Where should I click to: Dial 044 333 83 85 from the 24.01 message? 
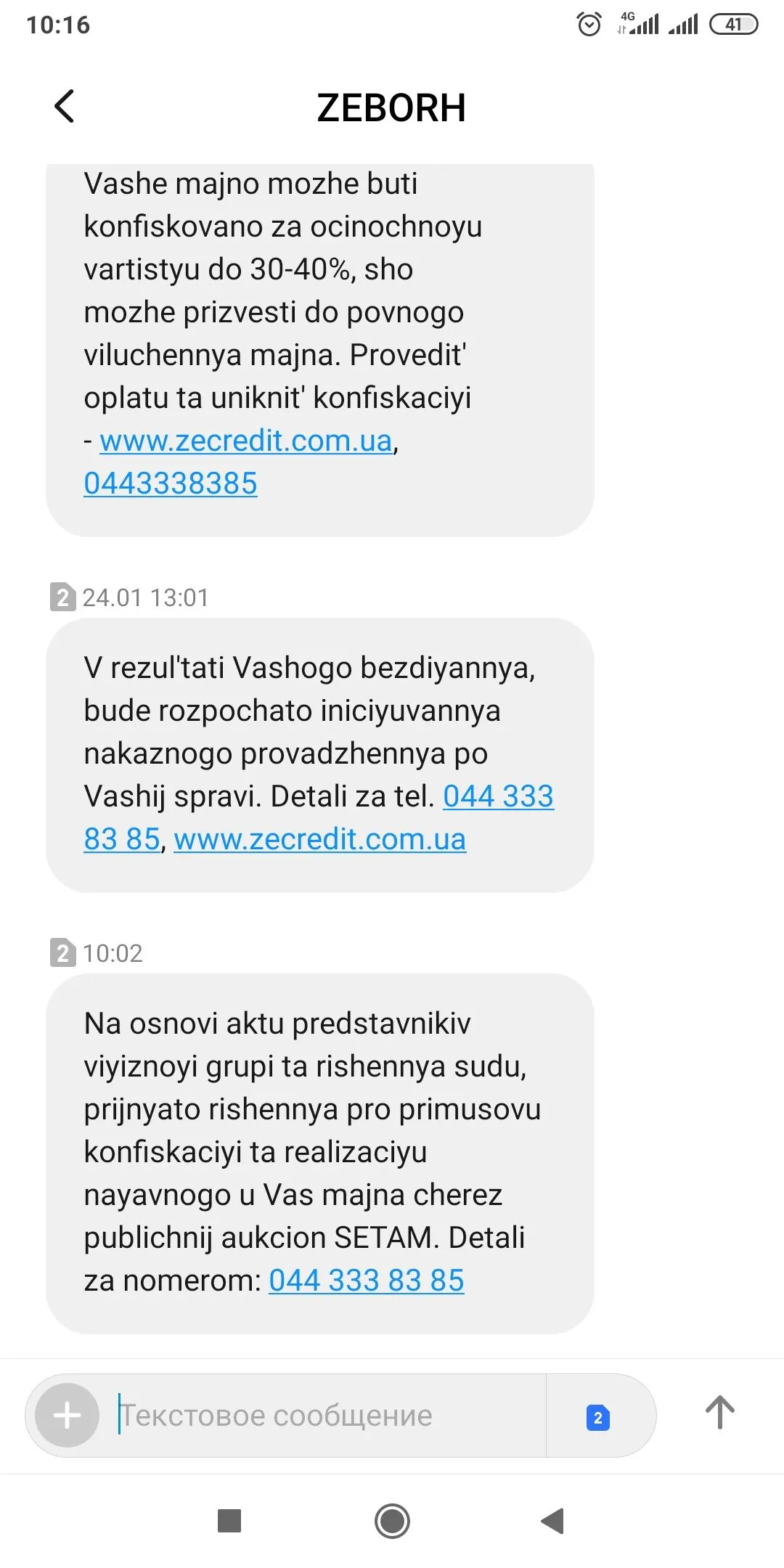(x=498, y=796)
